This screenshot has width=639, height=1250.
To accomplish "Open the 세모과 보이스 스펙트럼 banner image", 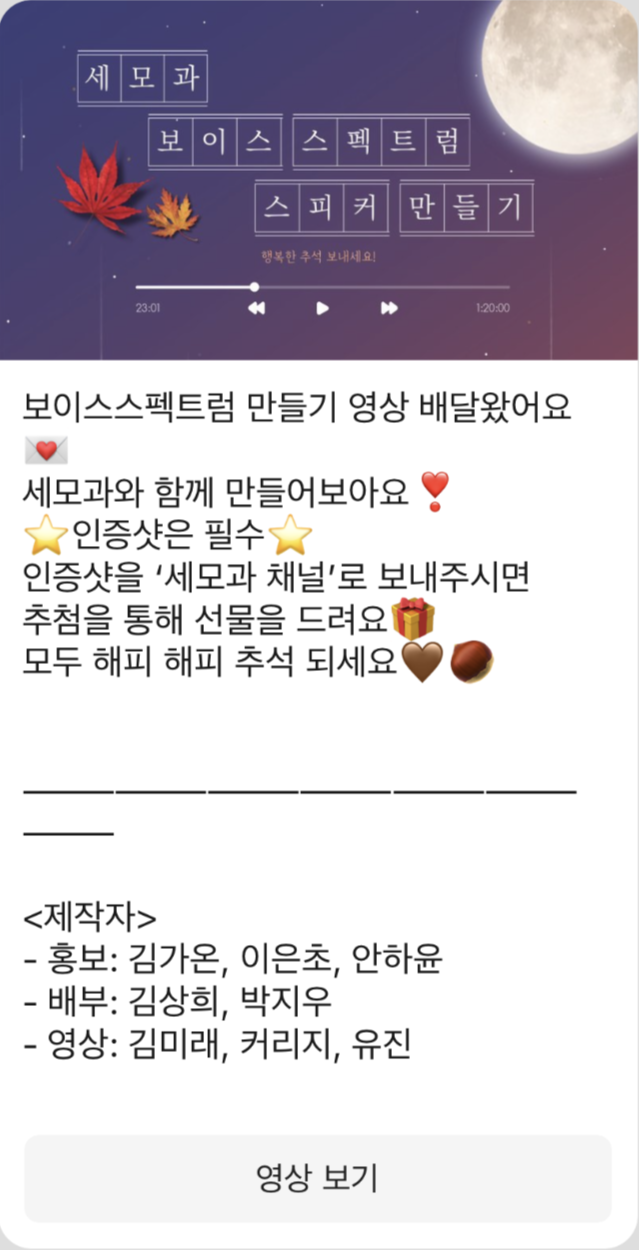I will coord(319,180).
